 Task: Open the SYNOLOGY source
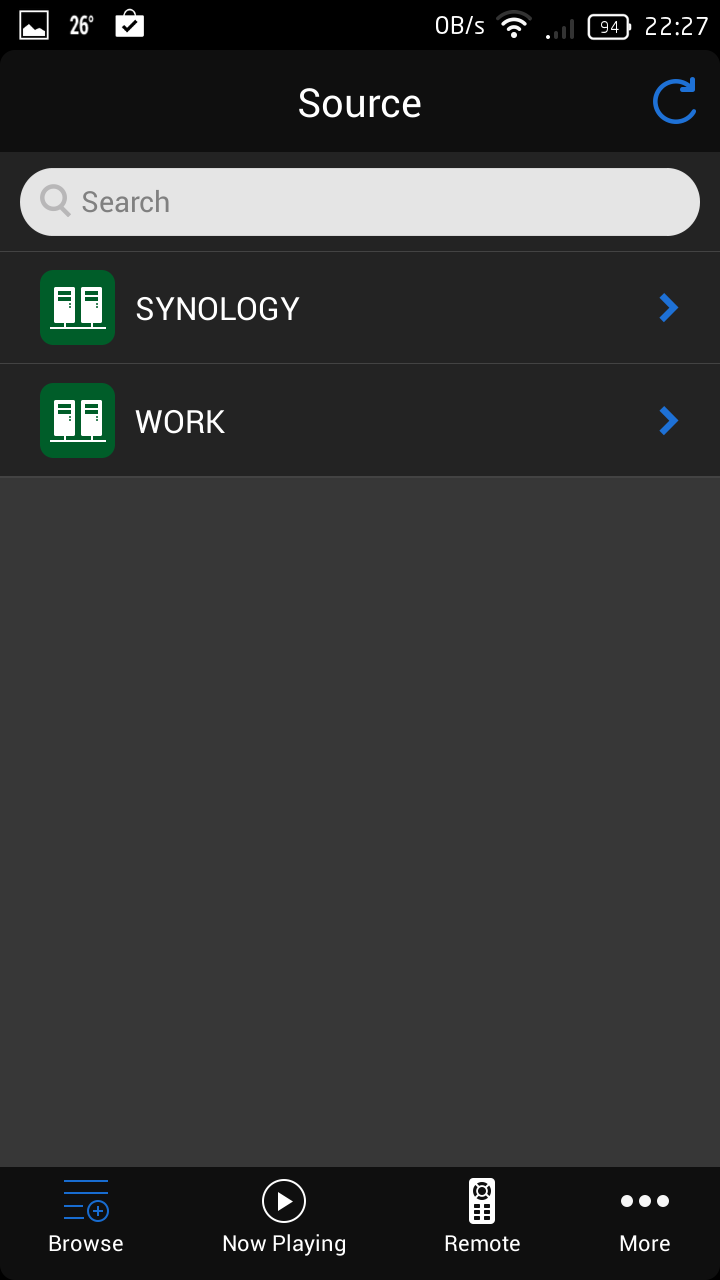(360, 308)
